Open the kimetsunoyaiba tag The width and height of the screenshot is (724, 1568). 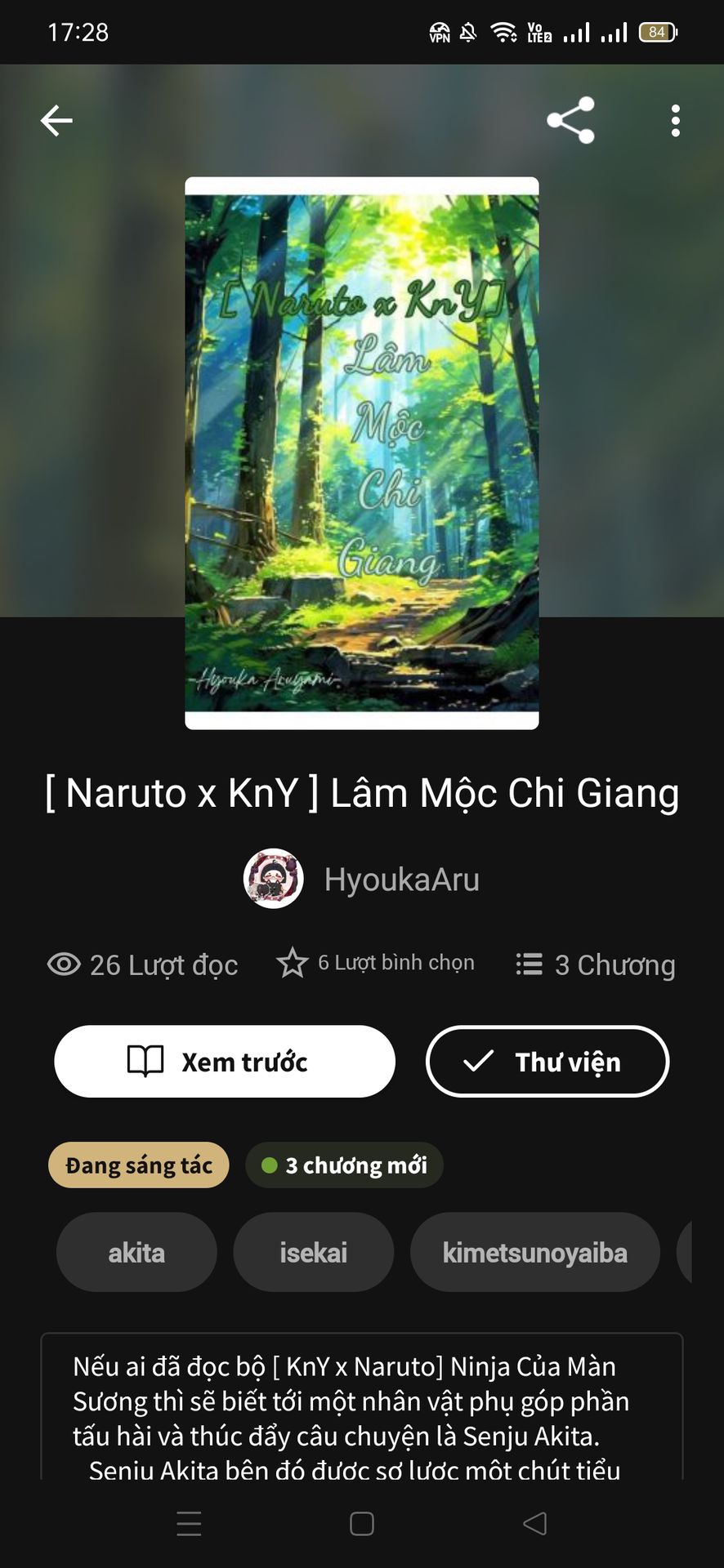coord(534,1252)
